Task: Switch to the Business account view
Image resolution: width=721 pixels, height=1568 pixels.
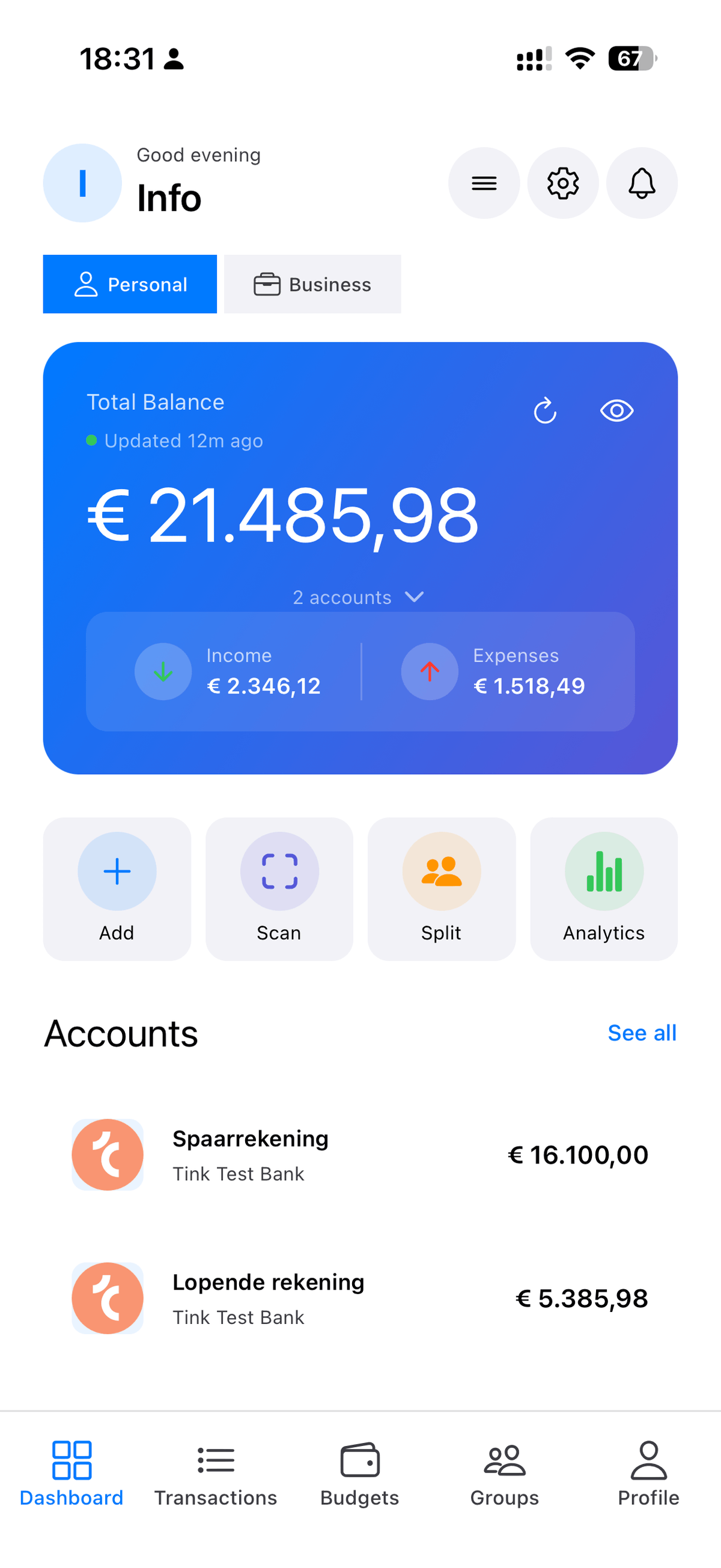Action: 312,284
